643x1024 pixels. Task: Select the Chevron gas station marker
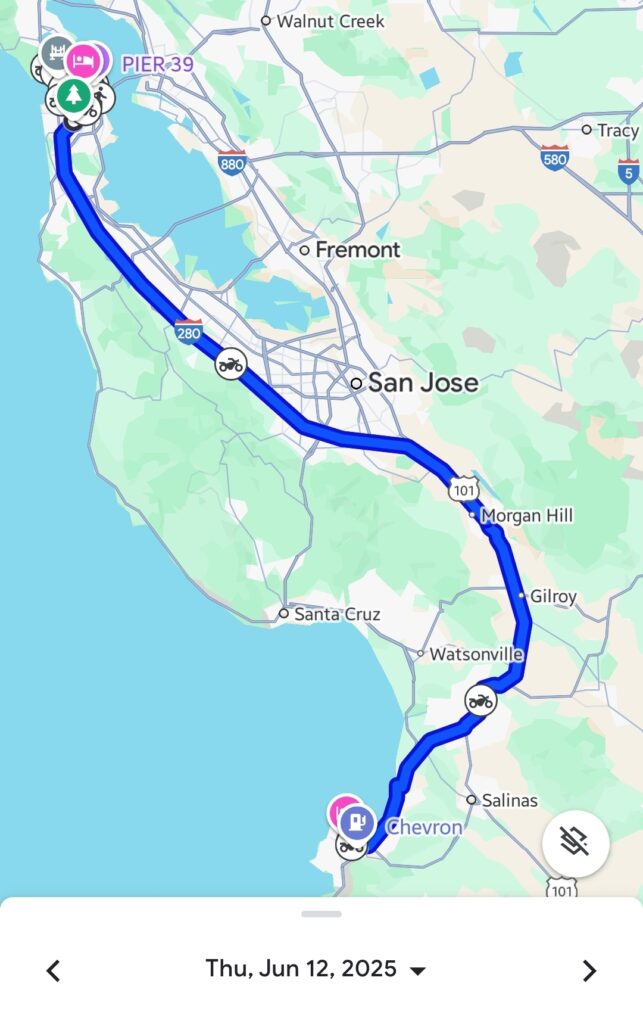[357, 823]
